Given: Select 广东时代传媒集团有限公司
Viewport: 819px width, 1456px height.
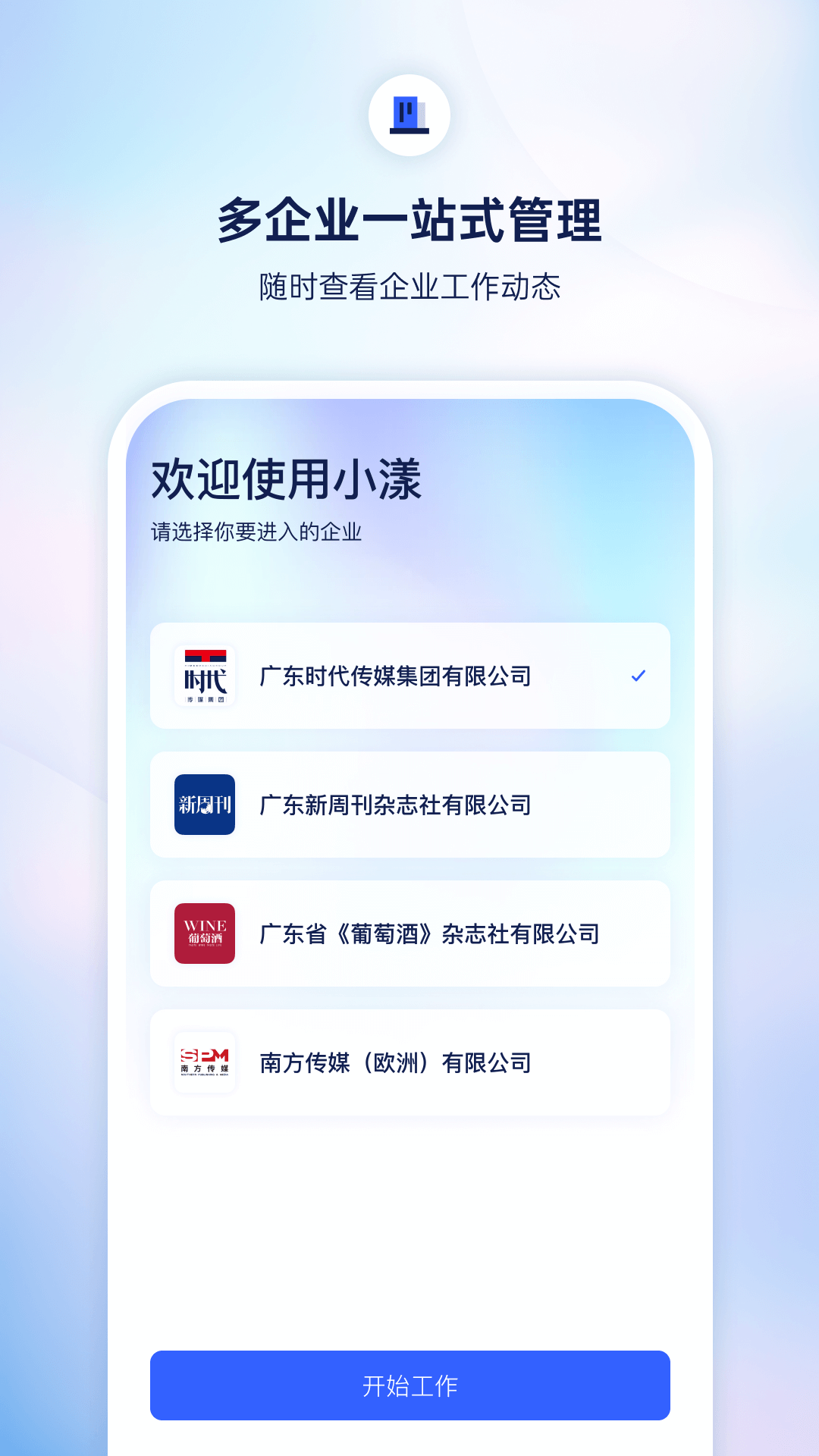Looking at the screenshot, I should tap(409, 676).
